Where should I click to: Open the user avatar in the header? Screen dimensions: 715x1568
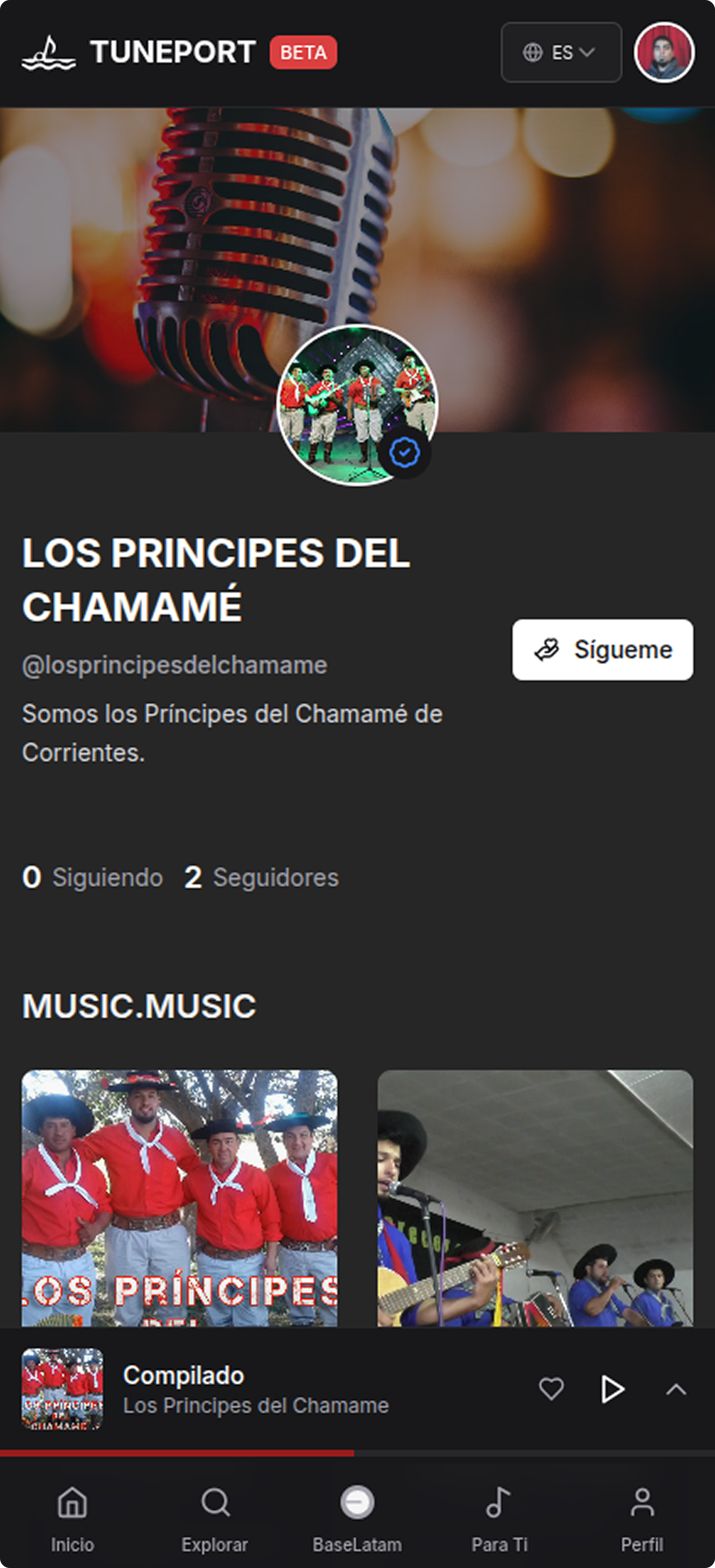(x=664, y=52)
